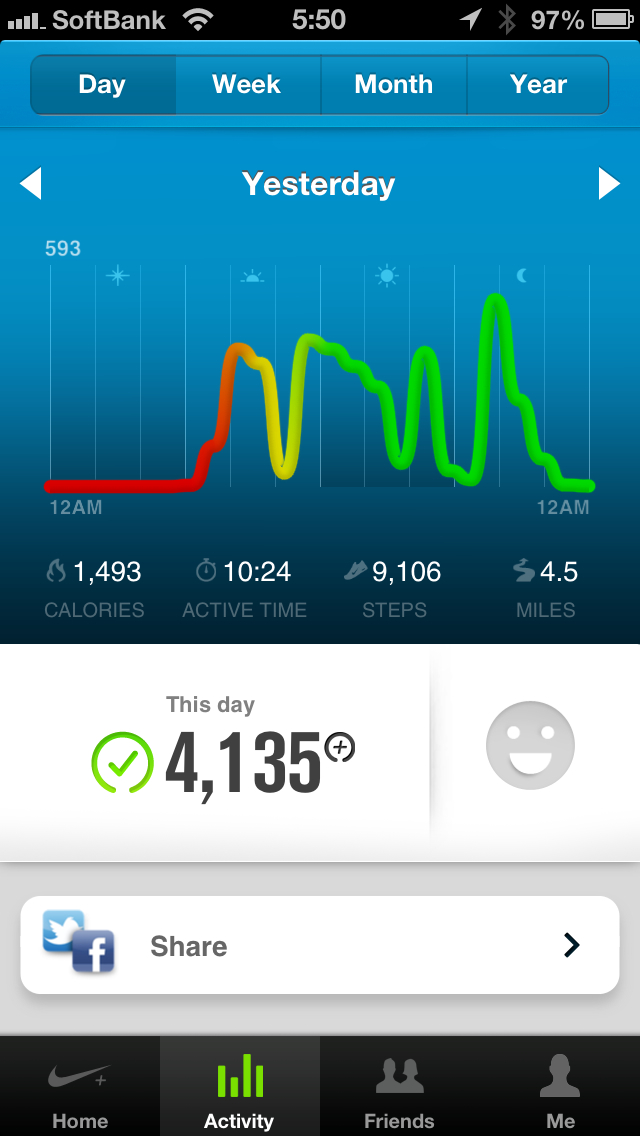Switch to the Year view
Viewport: 640px width, 1136px height.
538,85
